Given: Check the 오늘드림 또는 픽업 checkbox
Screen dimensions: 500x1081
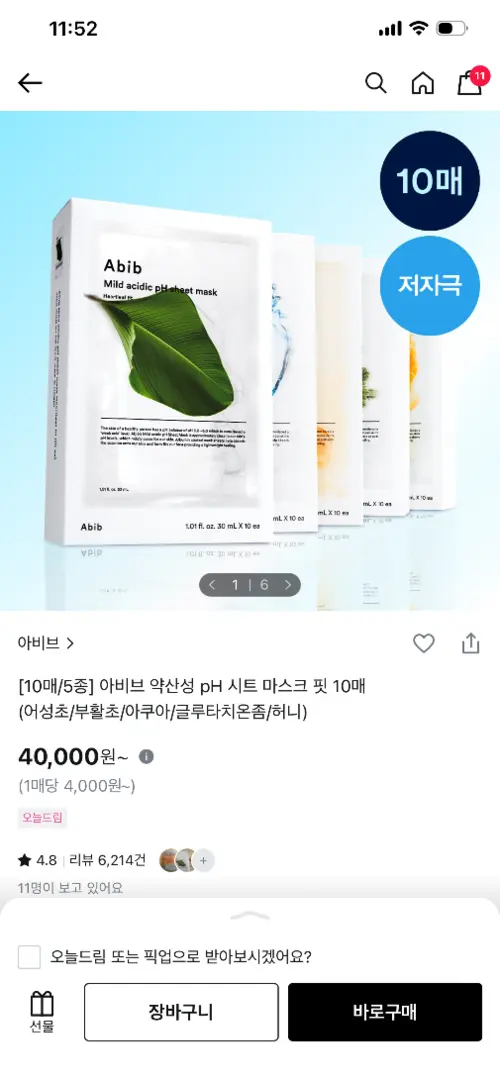Looking at the screenshot, I should tap(29, 957).
